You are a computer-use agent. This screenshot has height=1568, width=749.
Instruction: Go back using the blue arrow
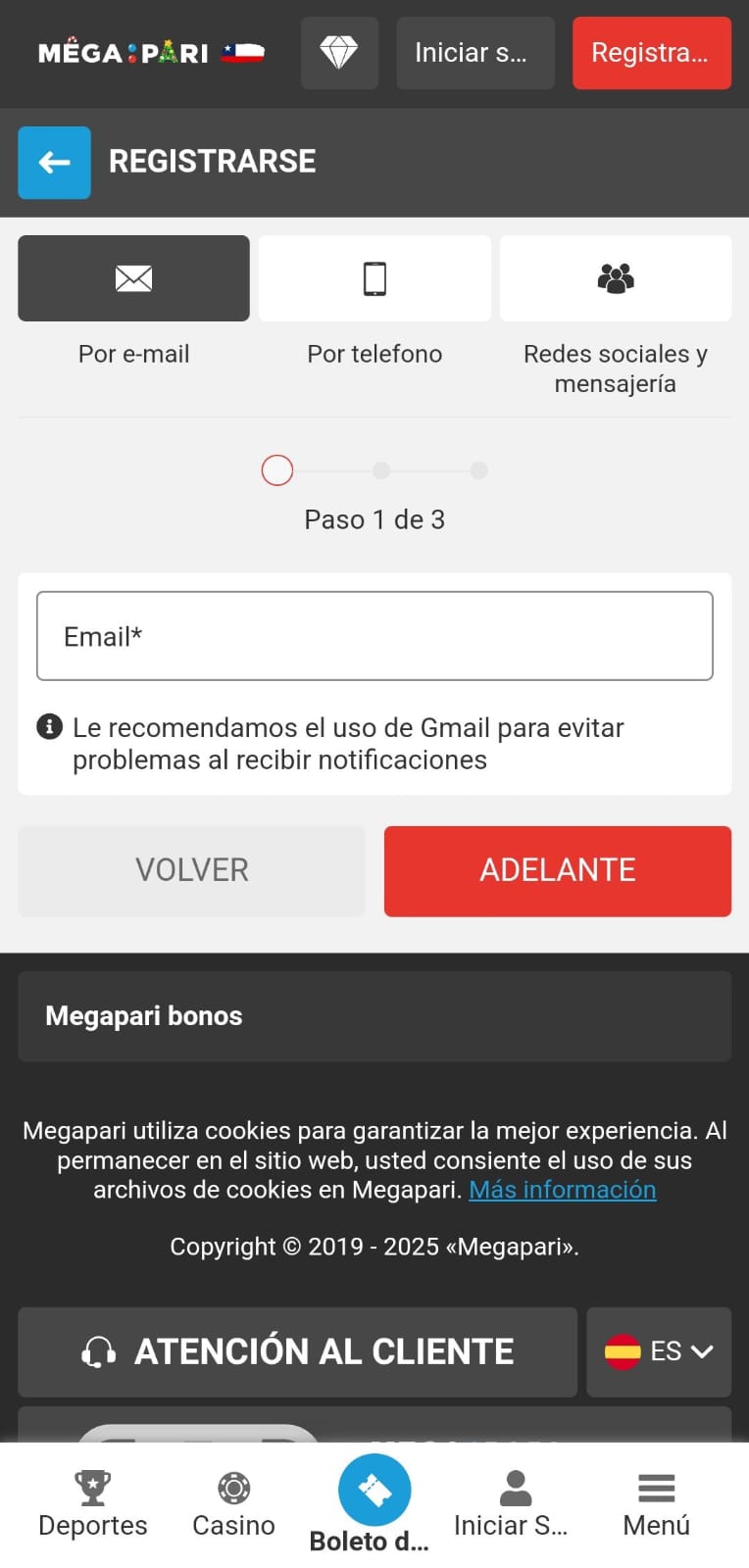[54, 163]
